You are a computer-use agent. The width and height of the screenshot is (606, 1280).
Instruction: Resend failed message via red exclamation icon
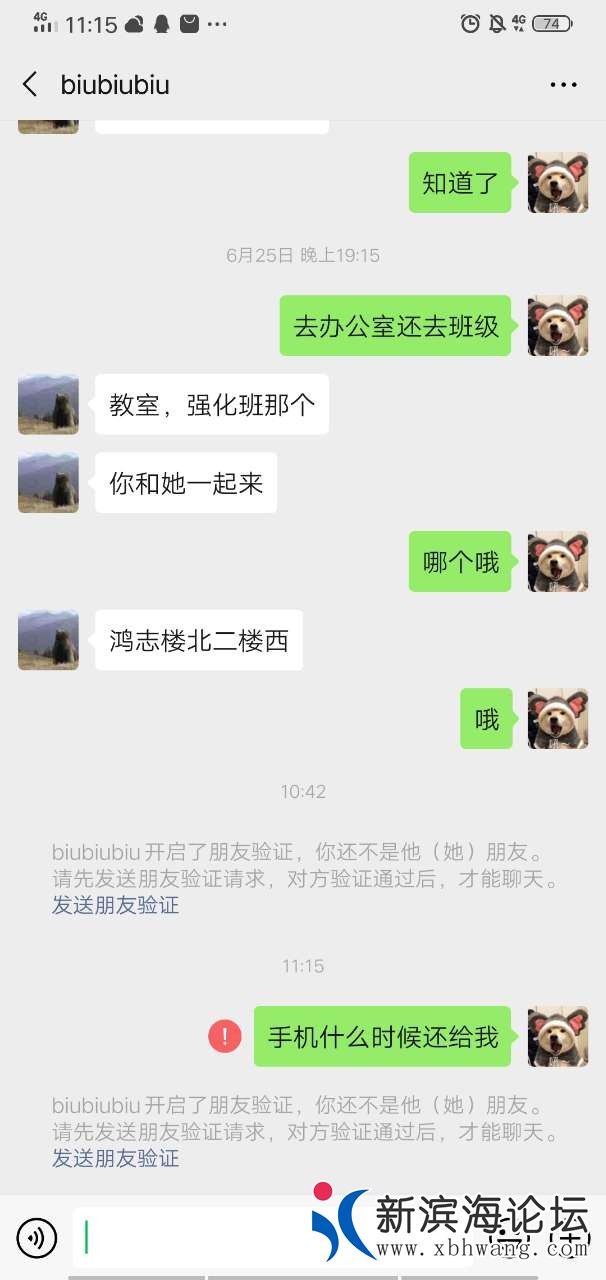coord(224,1036)
